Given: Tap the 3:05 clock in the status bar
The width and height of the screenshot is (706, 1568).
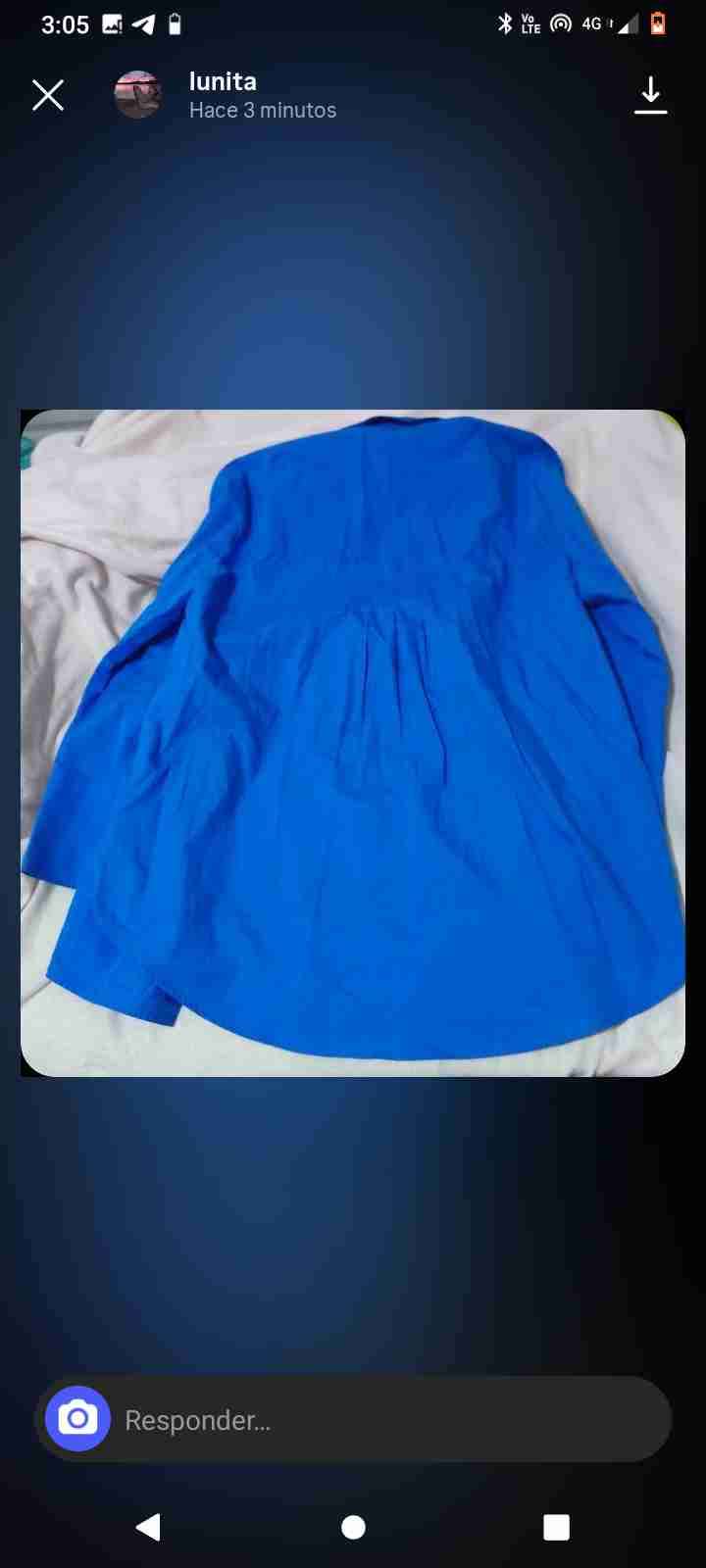Looking at the screenshot, I should pos(65,24).
